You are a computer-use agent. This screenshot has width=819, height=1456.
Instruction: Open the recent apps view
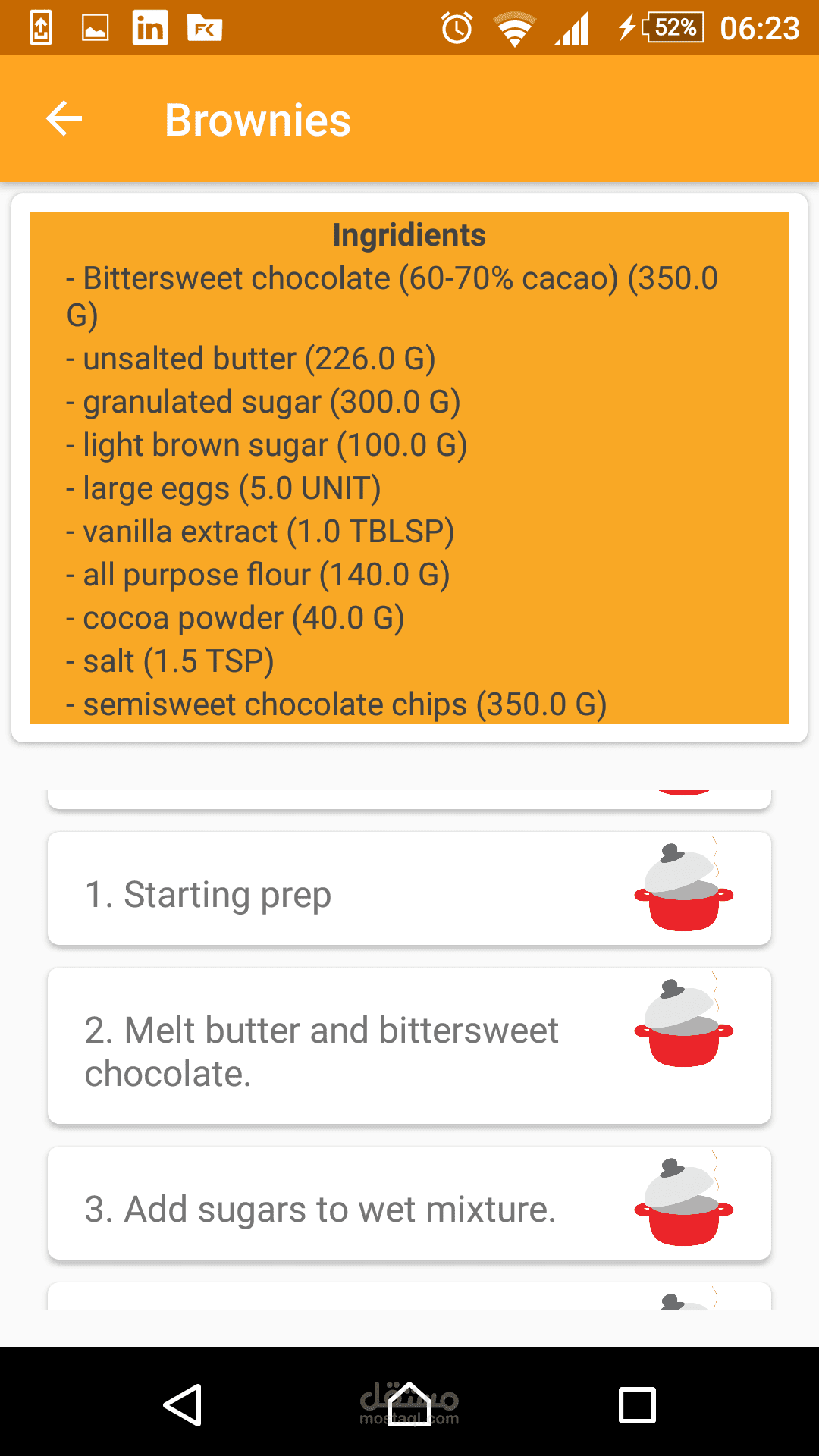(637, 1404)
